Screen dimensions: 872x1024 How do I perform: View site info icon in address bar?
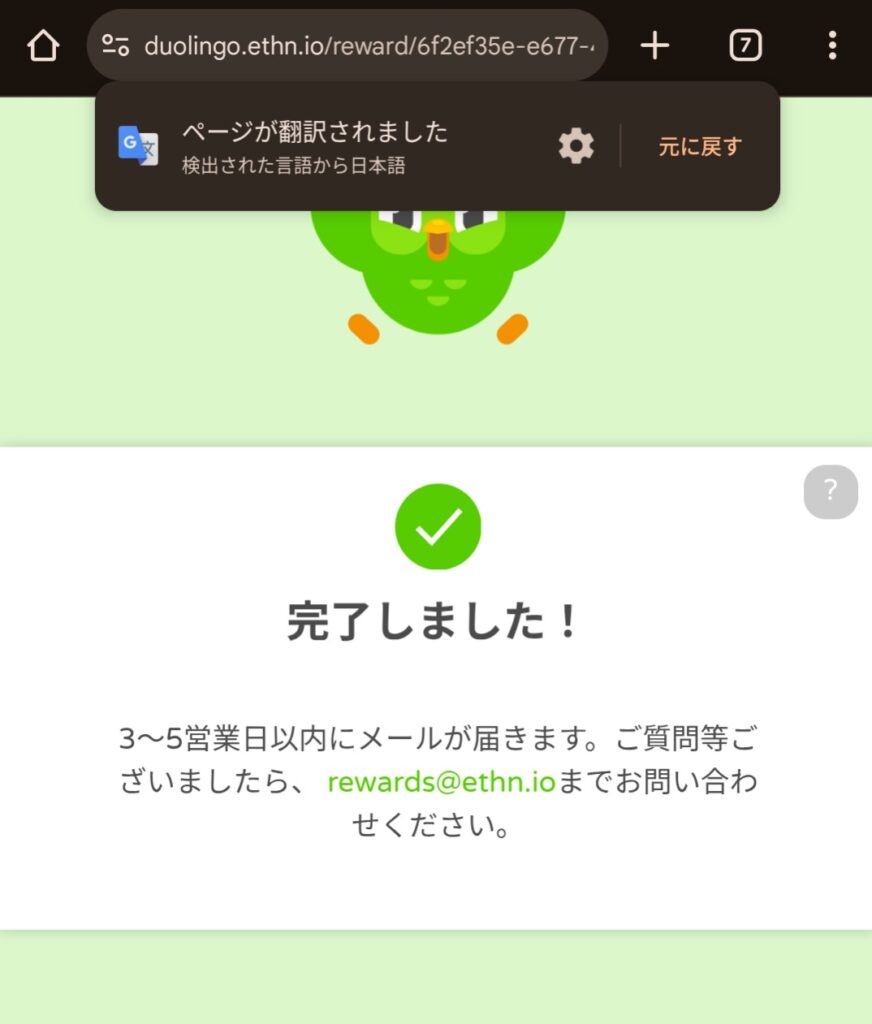pos(116,45)
